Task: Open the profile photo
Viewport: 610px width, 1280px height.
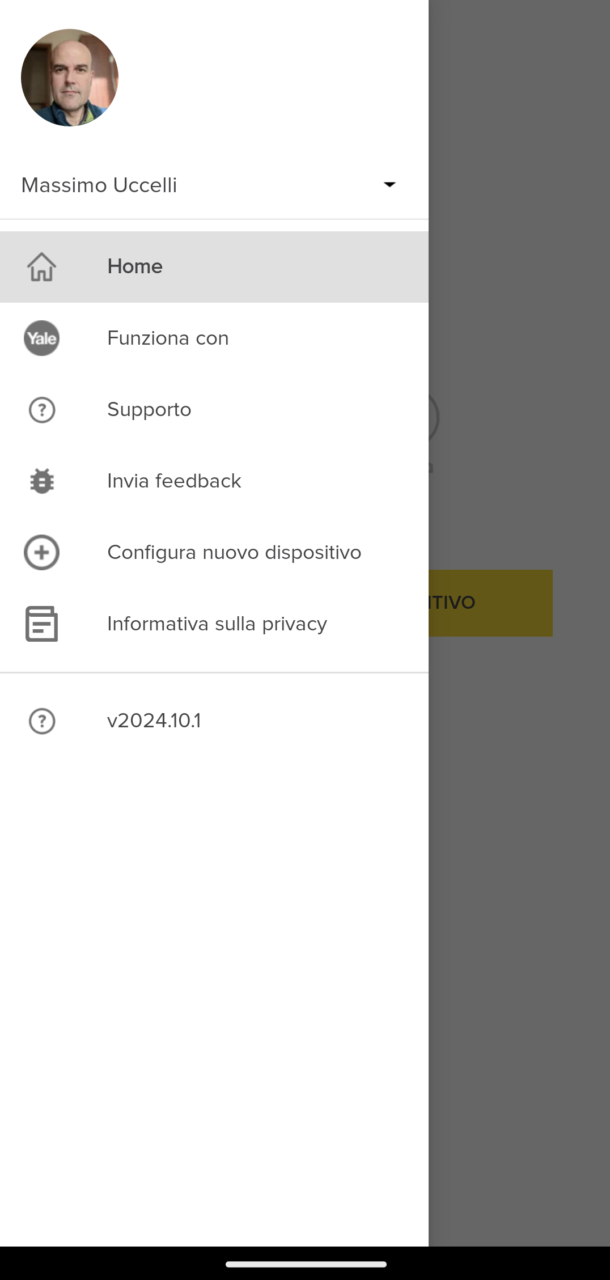Action: pos(70,78)
